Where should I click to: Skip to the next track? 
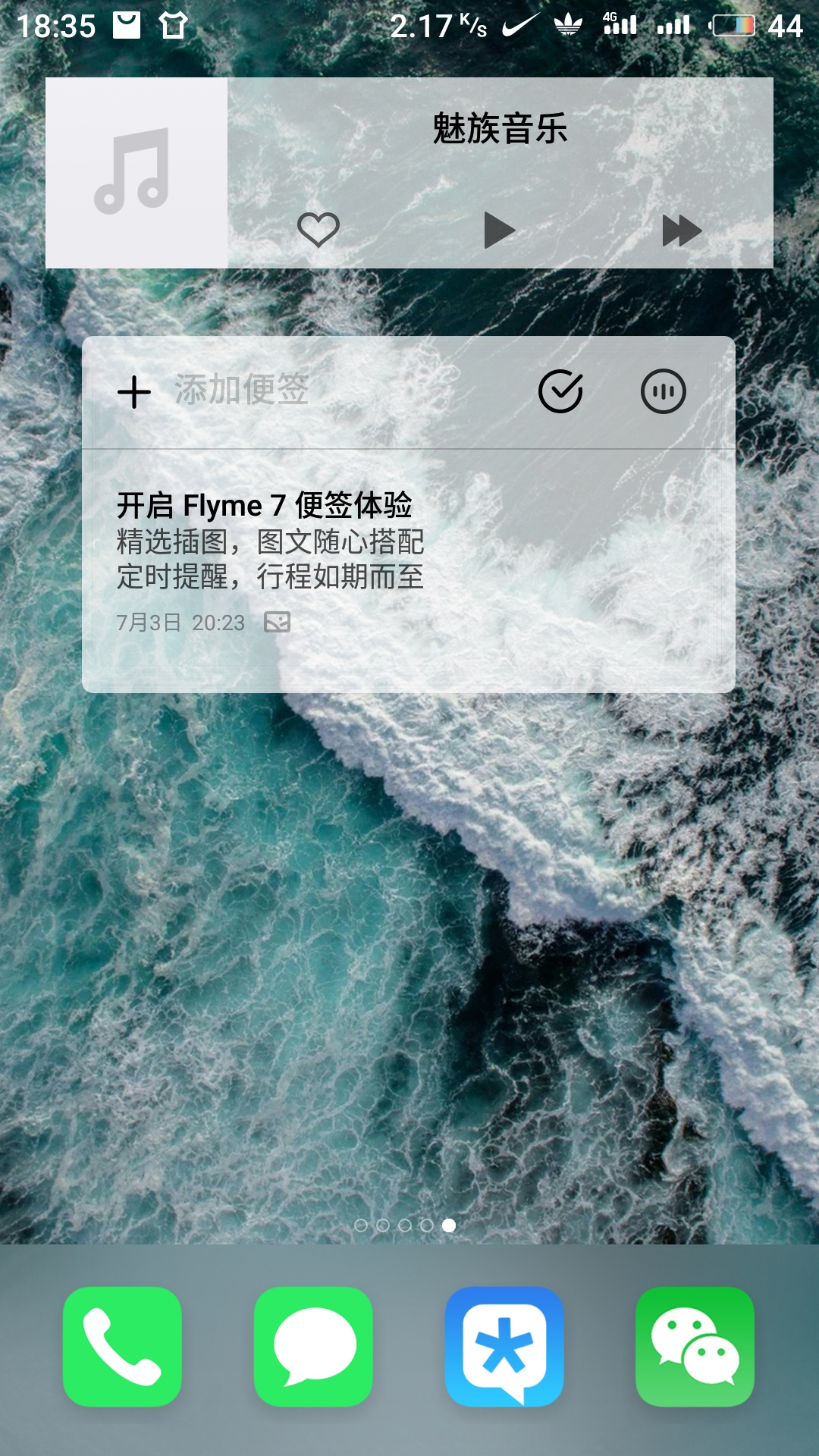pos(682,231)
